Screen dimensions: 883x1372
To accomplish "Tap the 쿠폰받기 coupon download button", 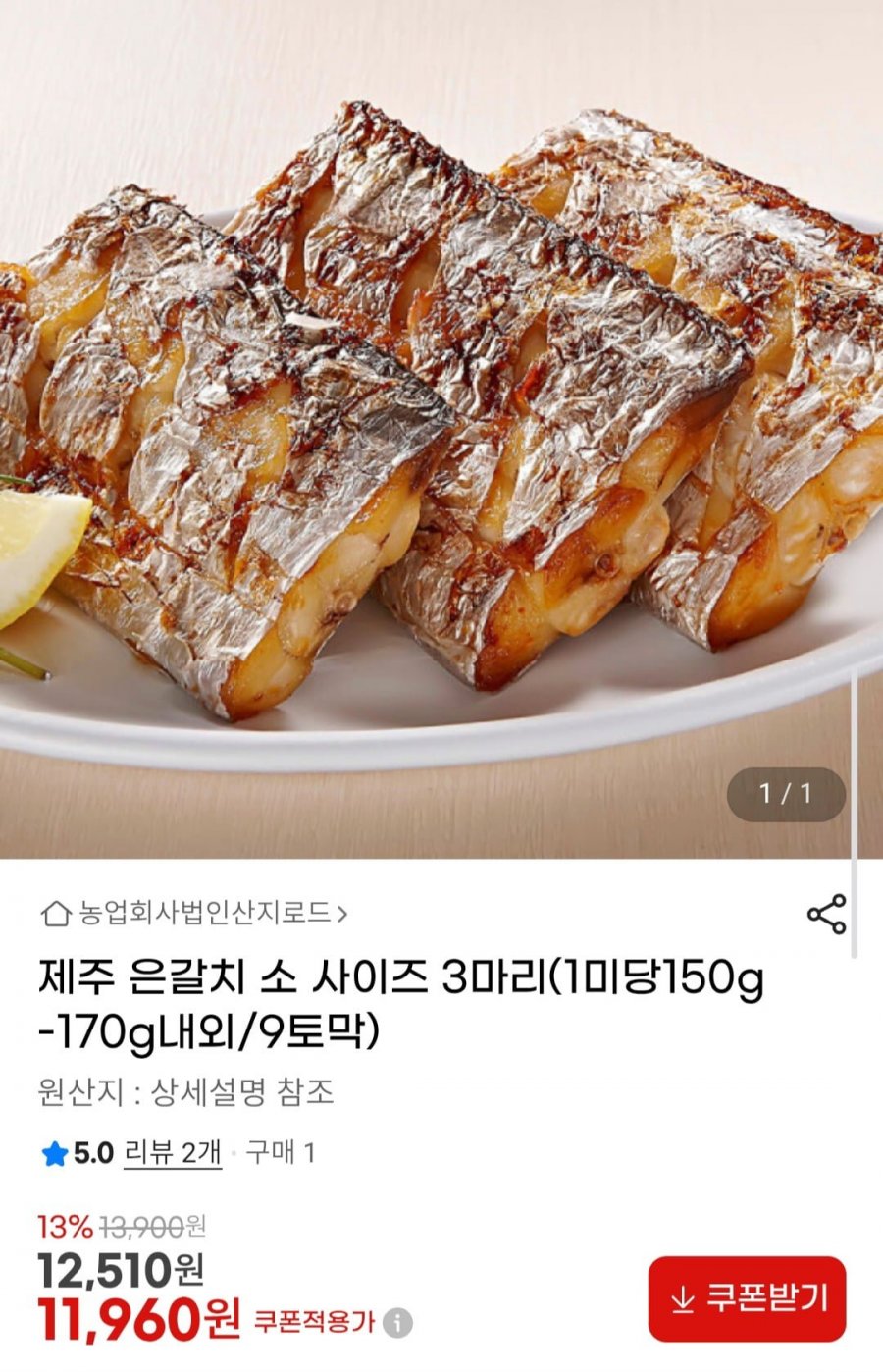I will [x=747, y=1299].
